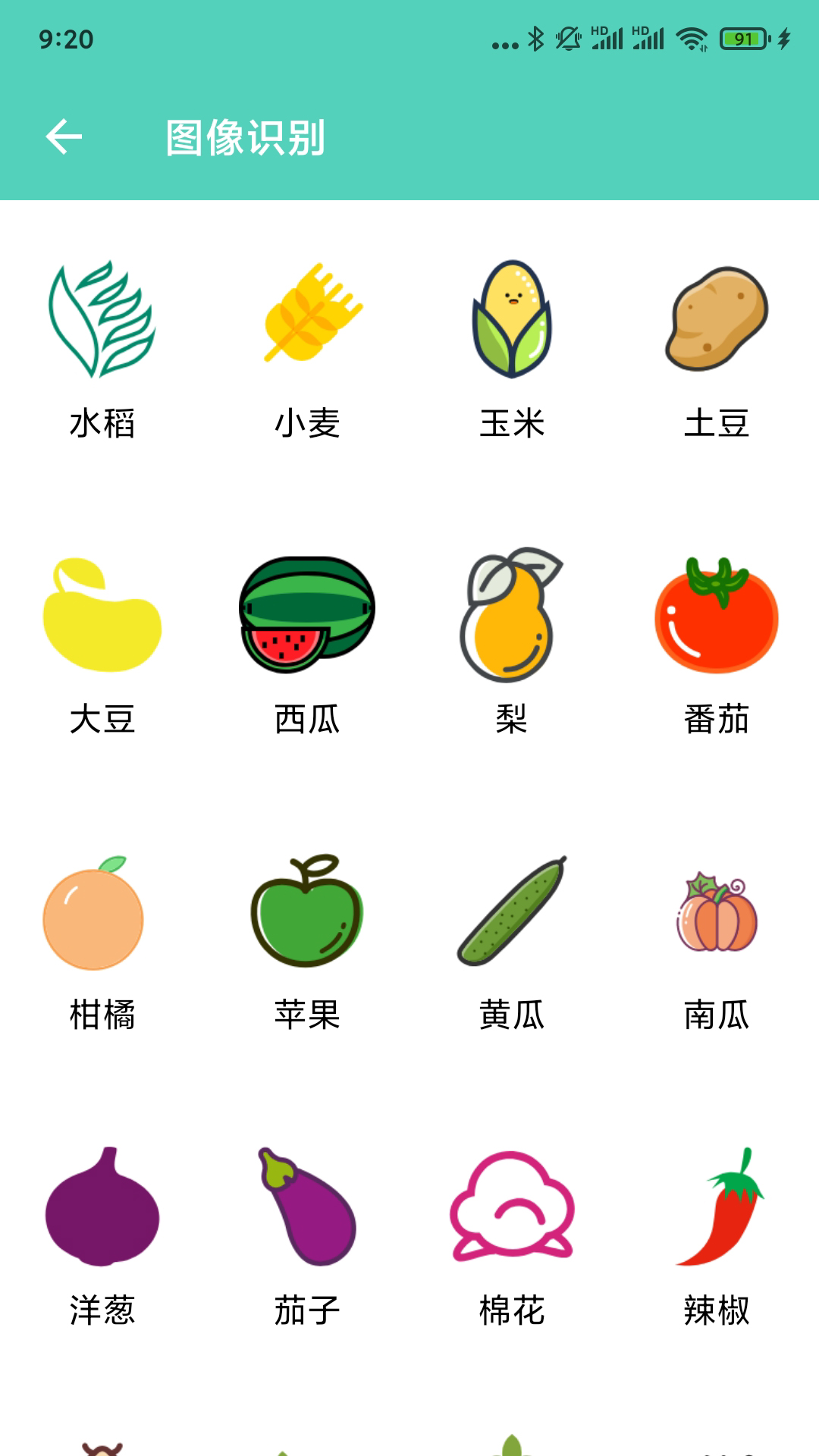Open the 西瓜 watermelon item
The height and width of the screenshot is (1456, 819).
point(307,645)
